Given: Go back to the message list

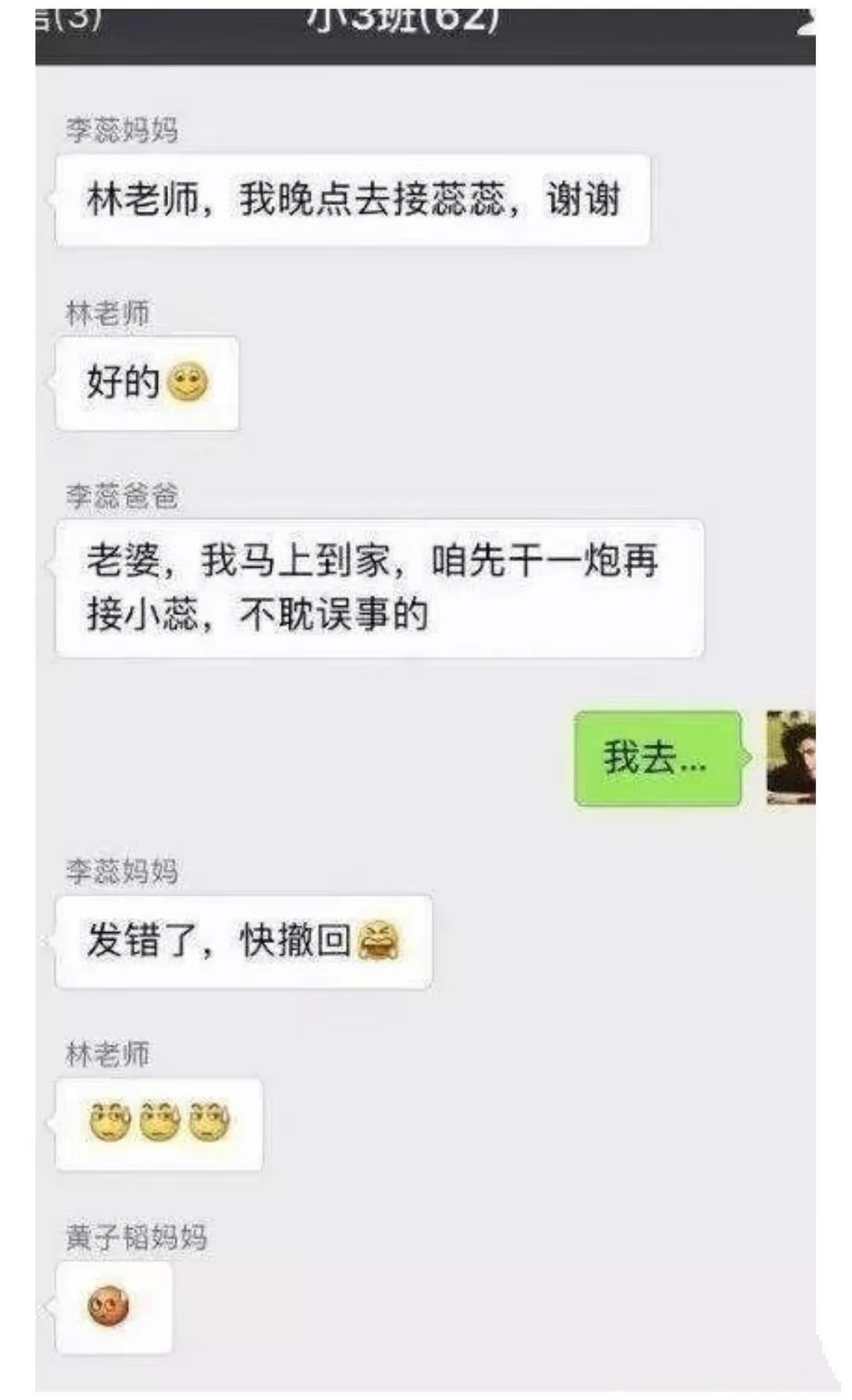Looking at the screenshot, I should 69,19.
